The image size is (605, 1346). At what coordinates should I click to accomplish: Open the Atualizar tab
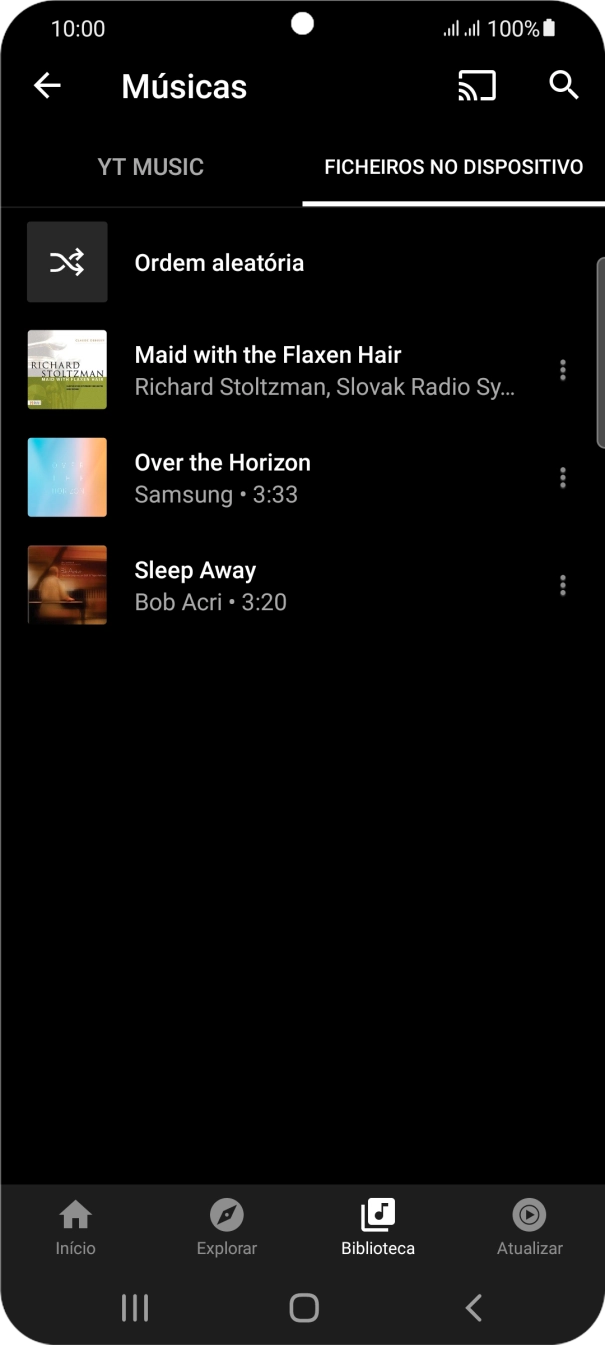tap(529, 1228)
